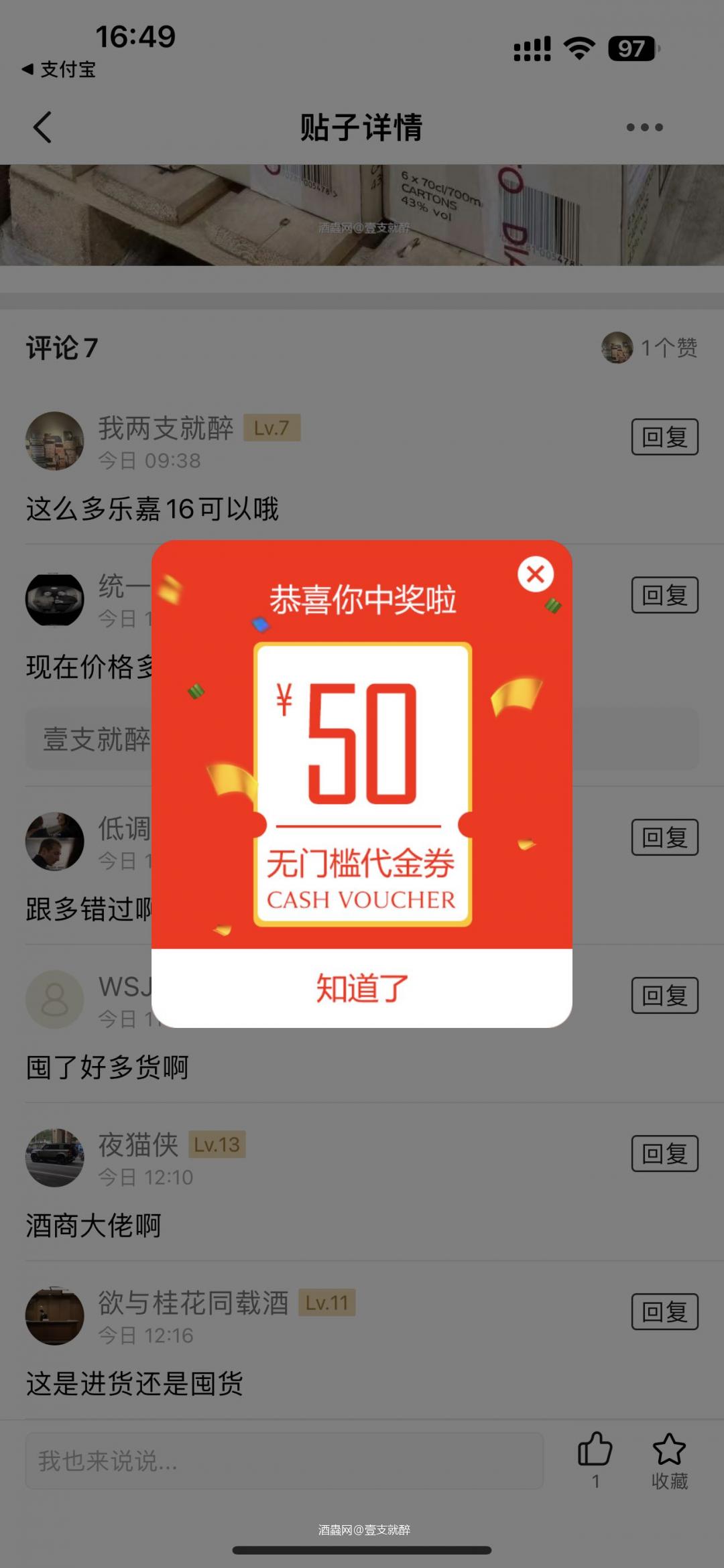Go back from 贴子详情 page
This screenshot has width=724, height=1568.
pos(43,127)
